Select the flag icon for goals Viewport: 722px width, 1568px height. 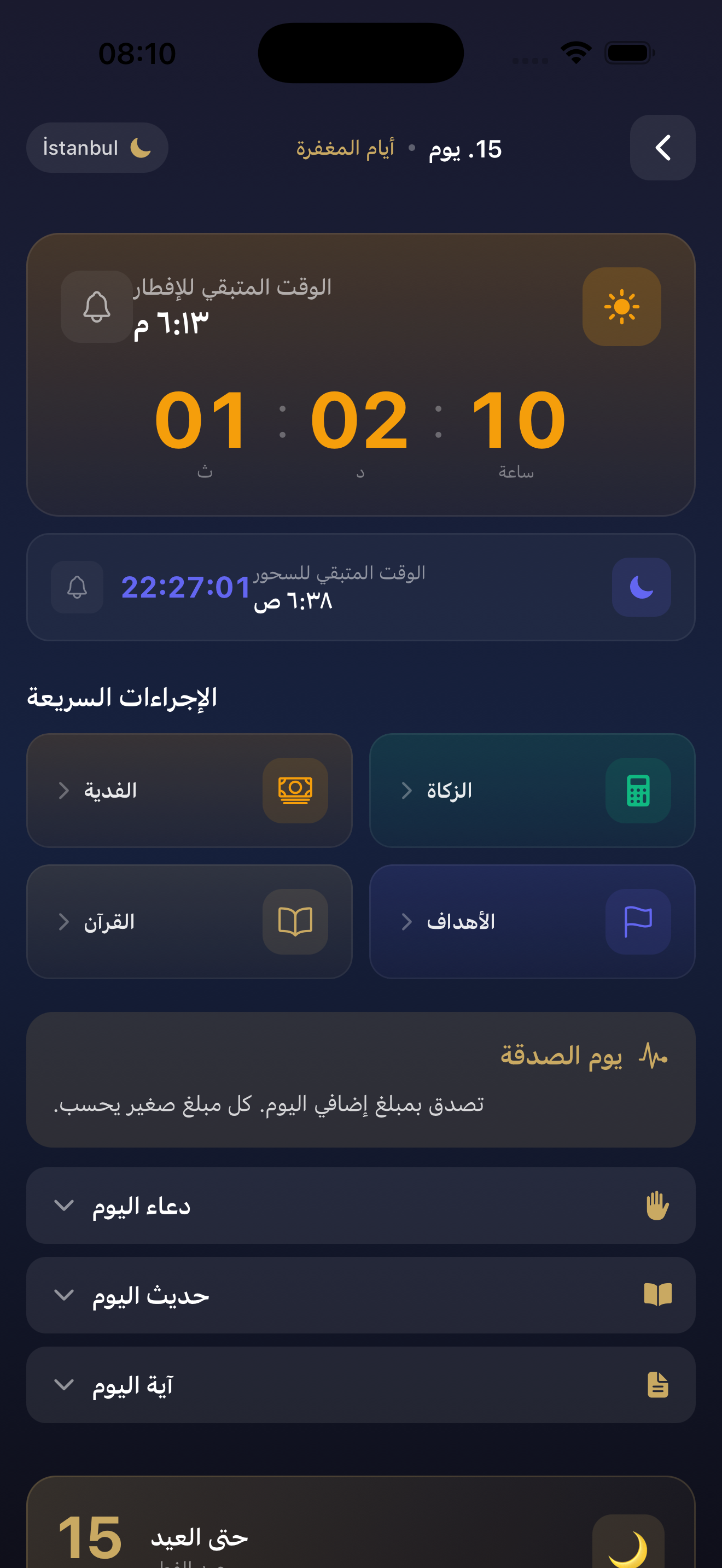pyautogui.click(x=638, y=921)
